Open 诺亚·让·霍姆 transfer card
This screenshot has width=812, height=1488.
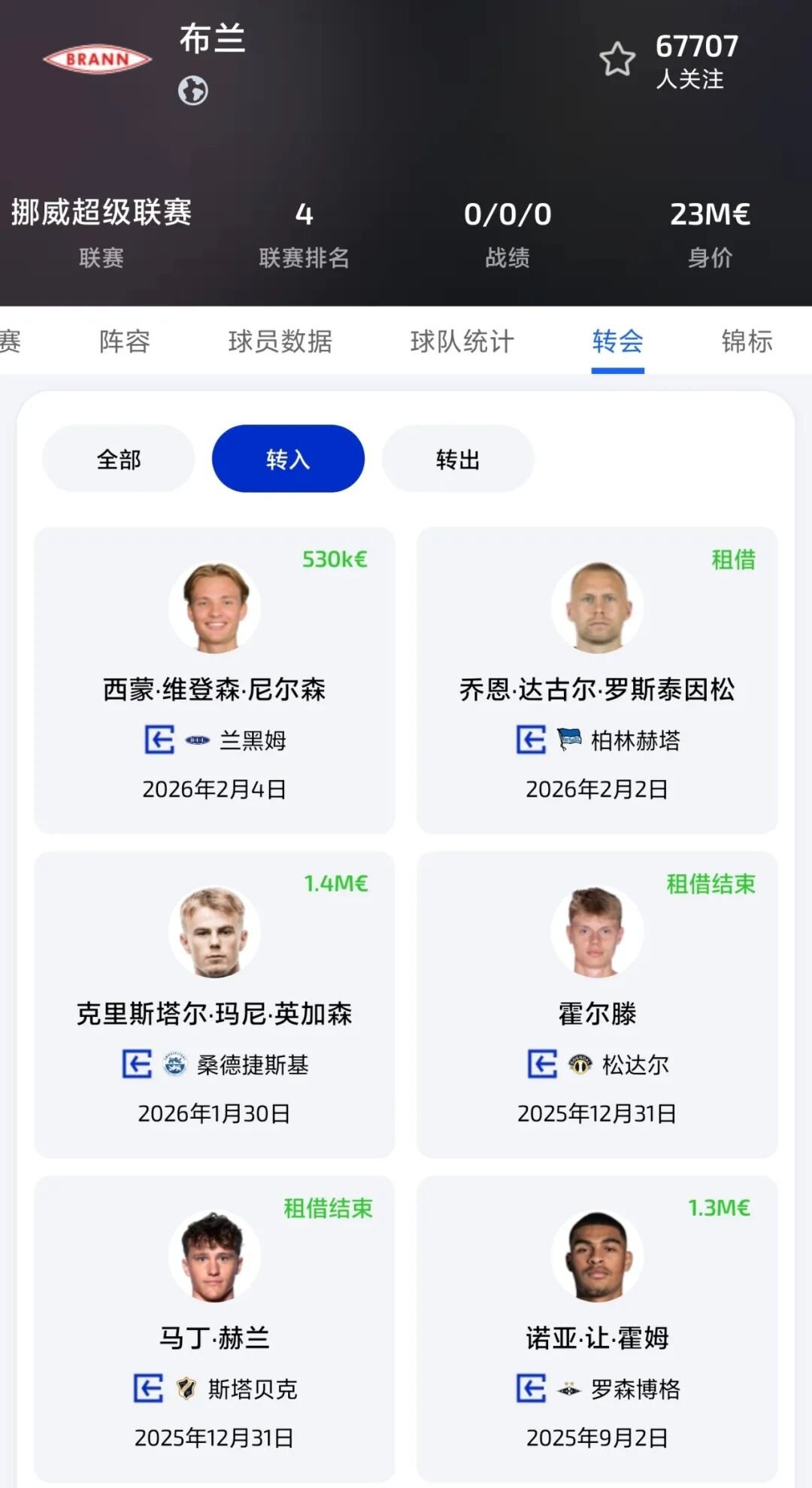point(597,1329)
